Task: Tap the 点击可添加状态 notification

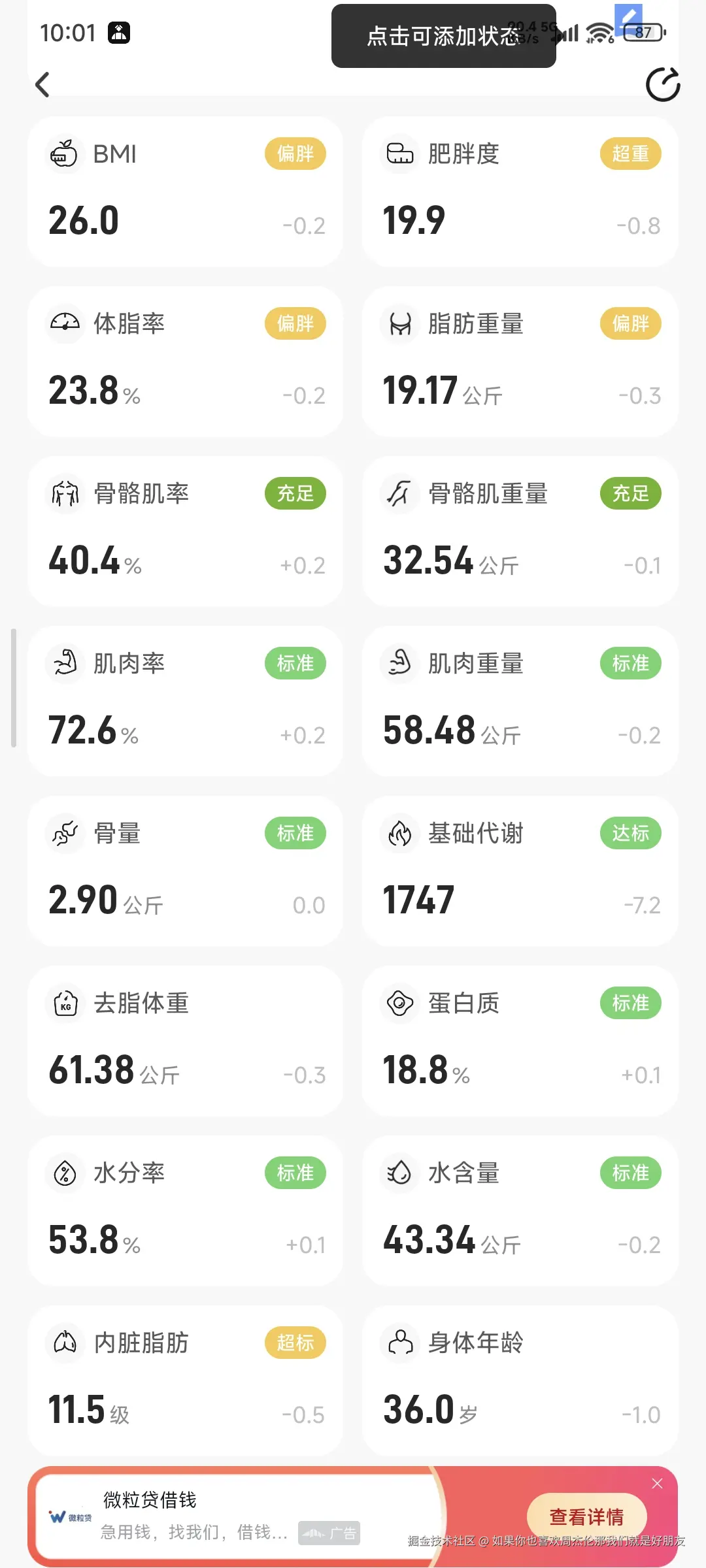Action: [x=443, y=37]
